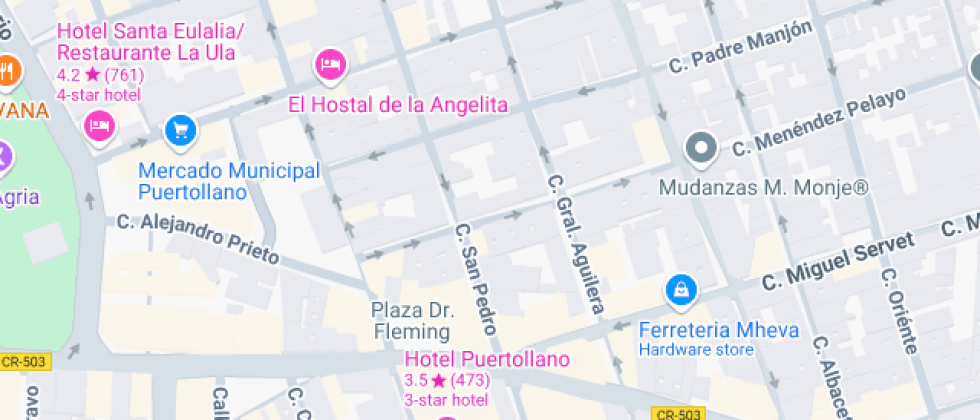Open the Hotel Santa Eulalia hotel pin
The image size is (980, 420).
pos(99,126)
